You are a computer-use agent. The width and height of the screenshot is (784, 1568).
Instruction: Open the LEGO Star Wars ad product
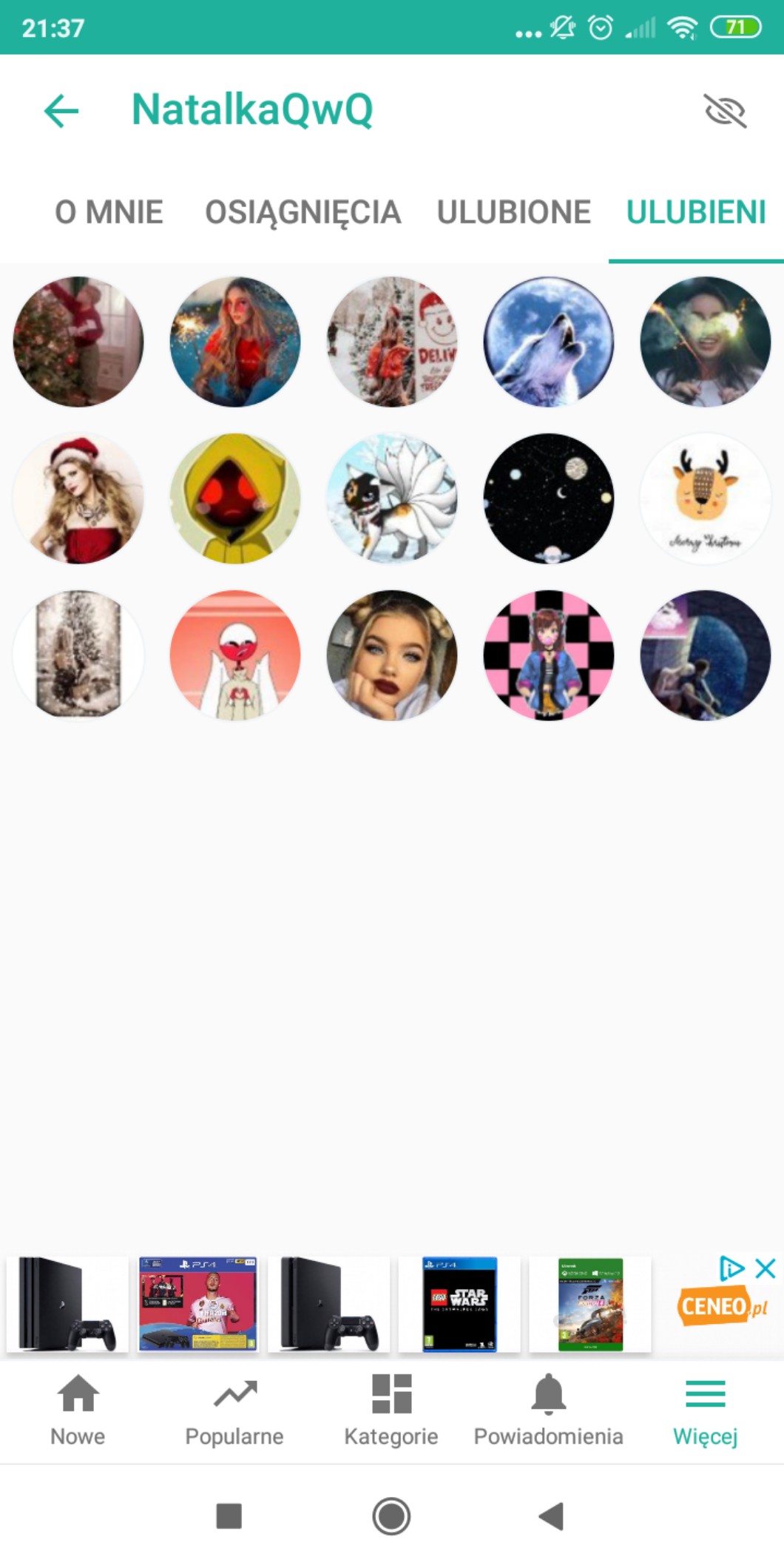459,1305
